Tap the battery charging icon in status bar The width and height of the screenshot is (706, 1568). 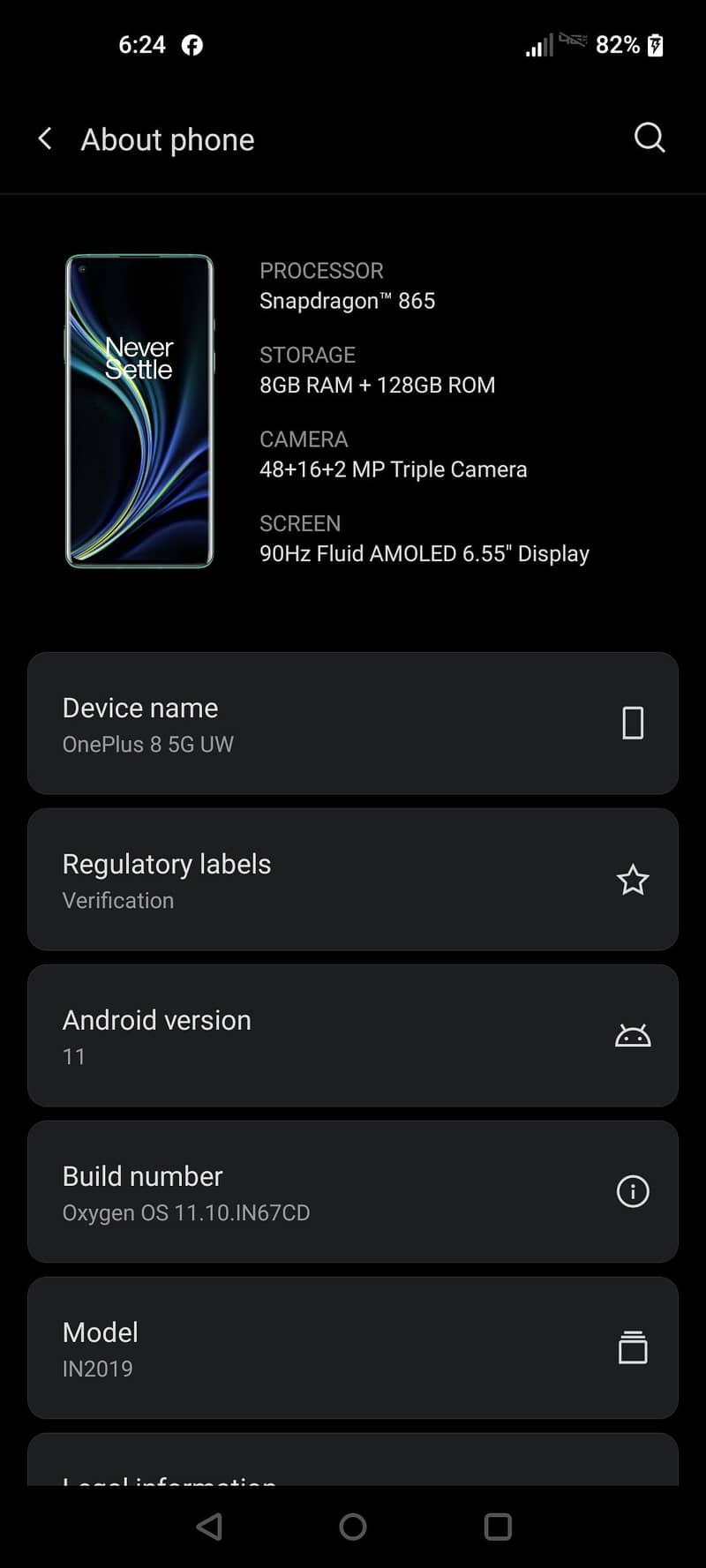[655, 45]
